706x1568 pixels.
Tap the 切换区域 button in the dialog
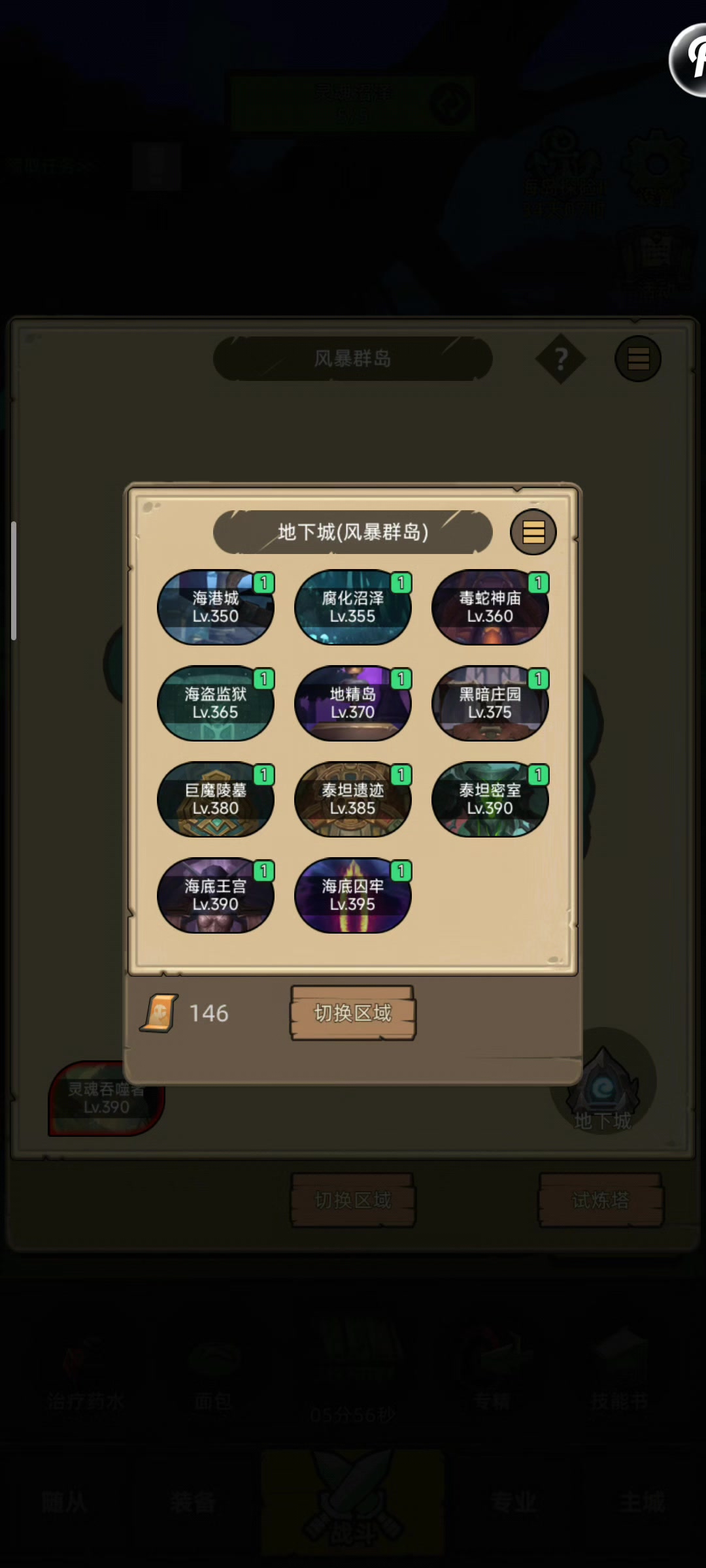point(352,1013)
